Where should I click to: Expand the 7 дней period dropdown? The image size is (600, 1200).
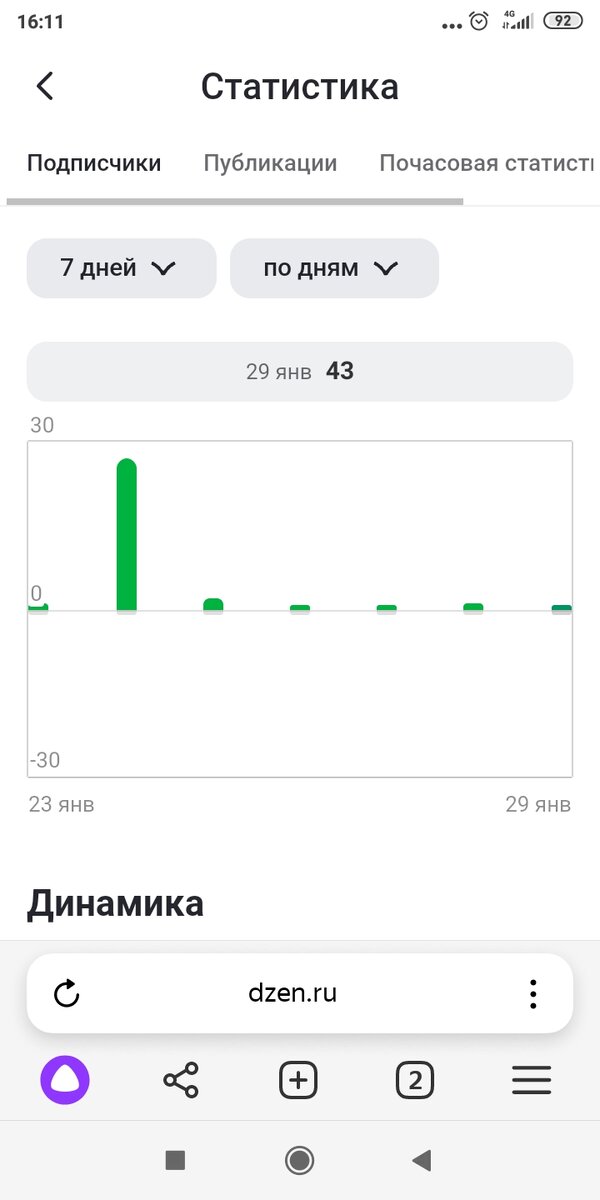(121, 268)
